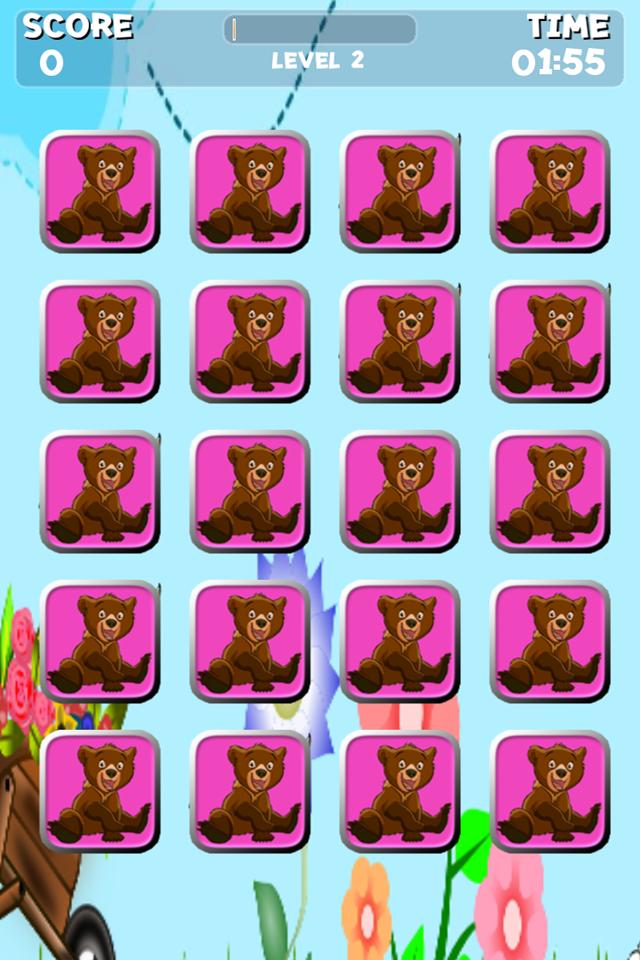Turn over the first card in the bottom row
The width and height of the screenshot is (640, 960).
(100, 791)
